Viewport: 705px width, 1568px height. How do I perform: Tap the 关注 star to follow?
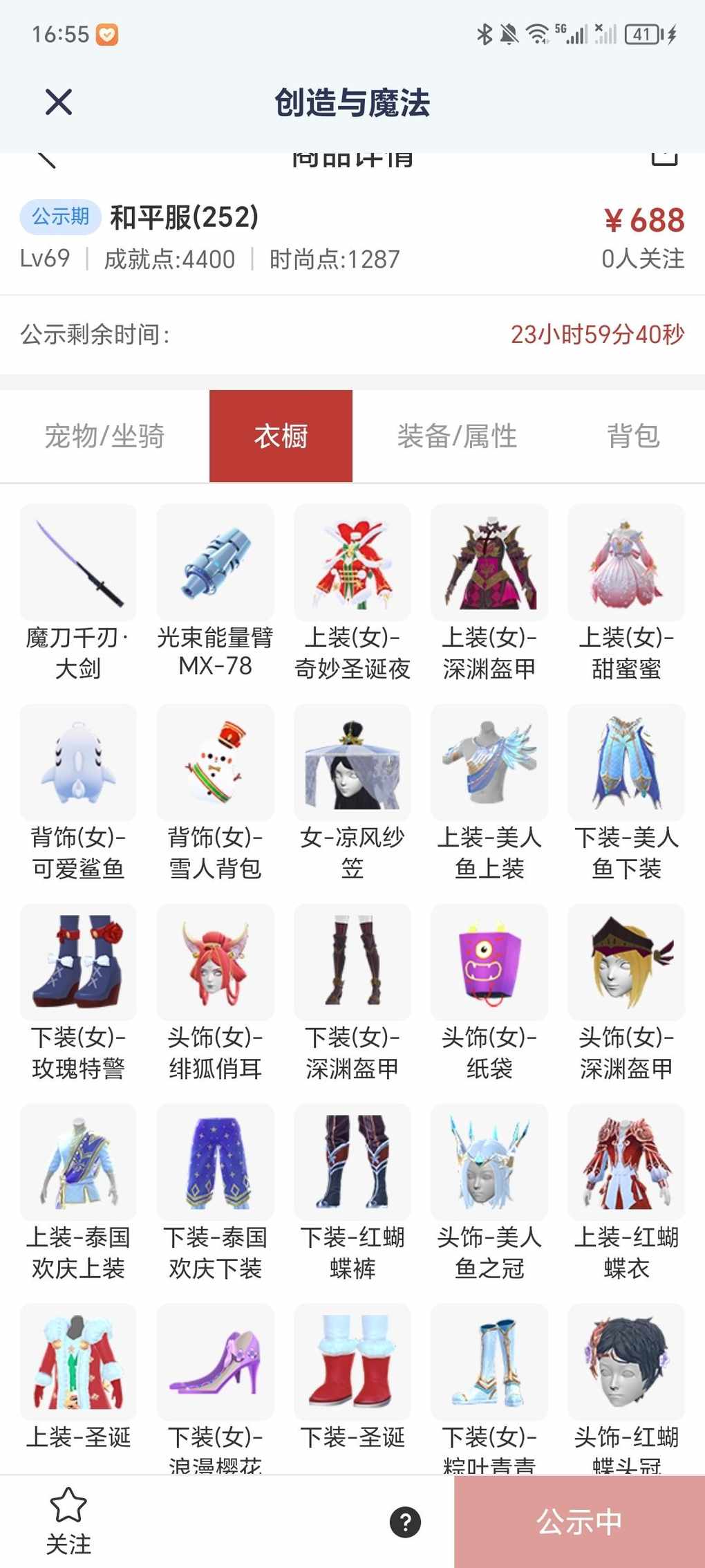pos(68,1520)
